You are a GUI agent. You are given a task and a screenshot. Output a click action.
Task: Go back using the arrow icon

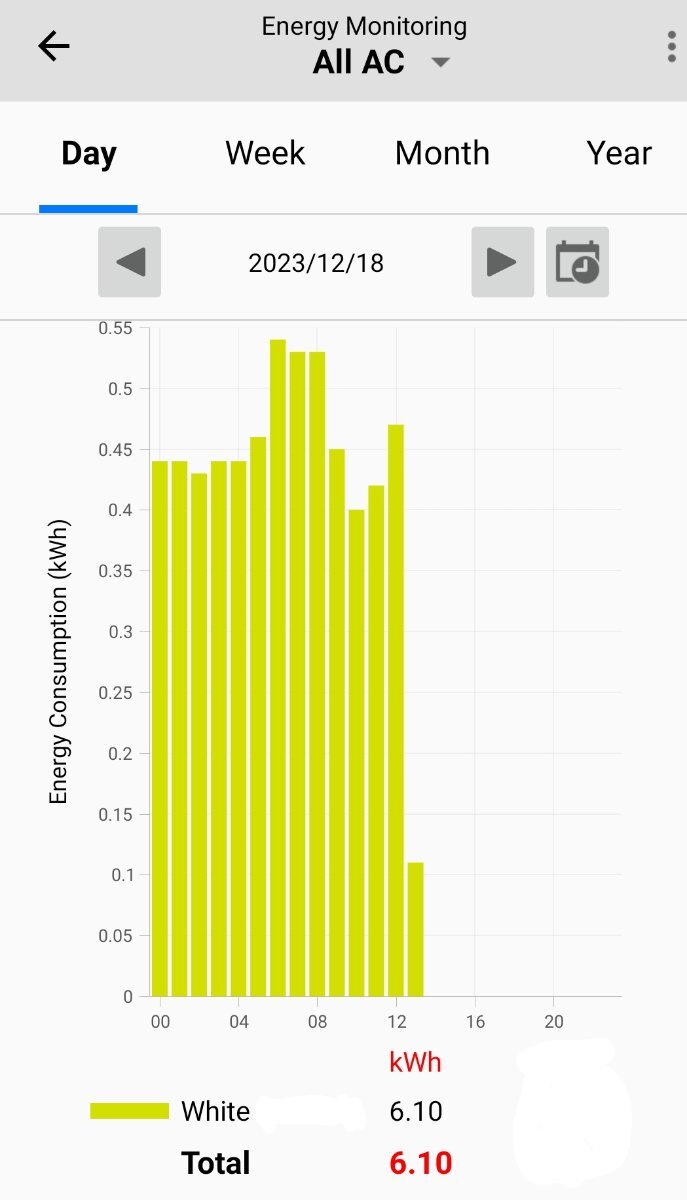tap(54, 46)
